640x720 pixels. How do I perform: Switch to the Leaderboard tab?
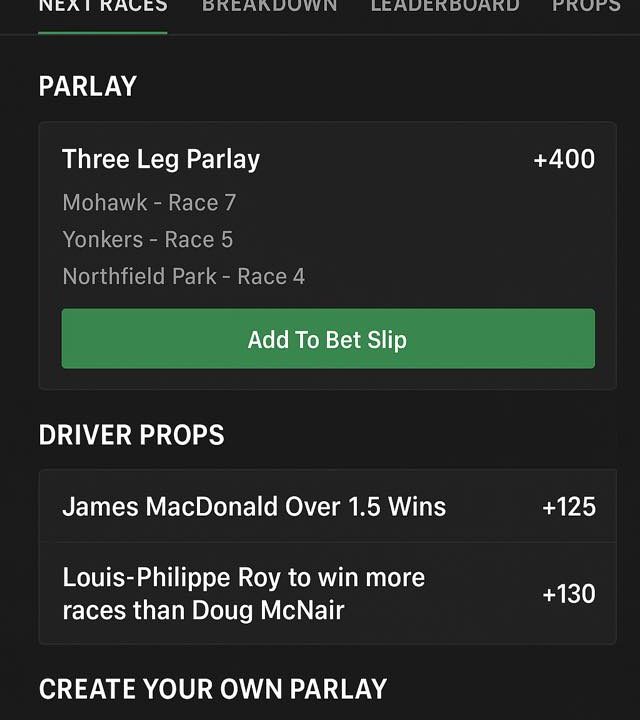(444, 8)
